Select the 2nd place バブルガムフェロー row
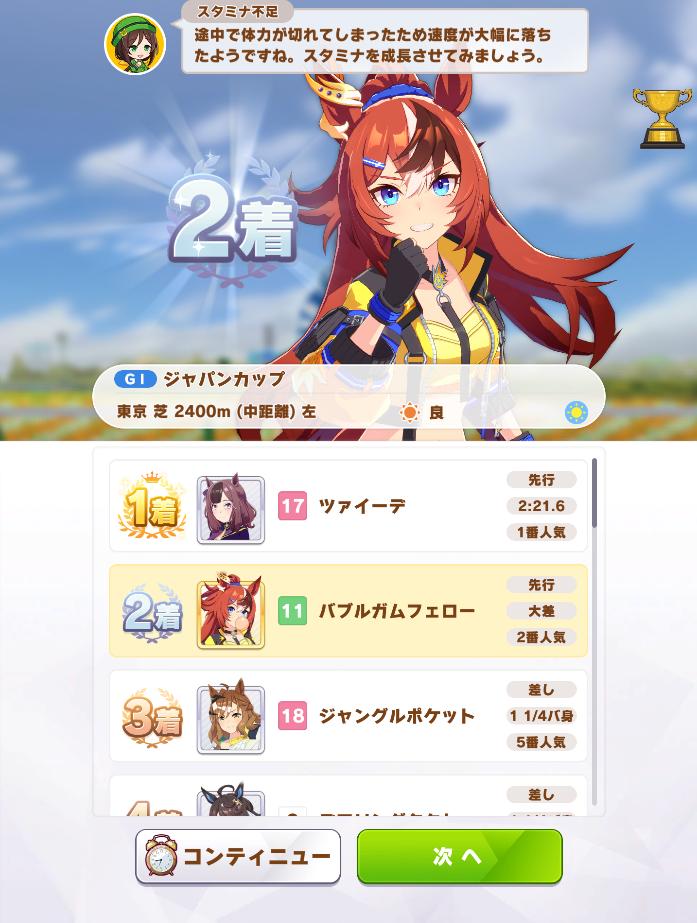Viewport: 697px width, 923px height. [348, 611]
